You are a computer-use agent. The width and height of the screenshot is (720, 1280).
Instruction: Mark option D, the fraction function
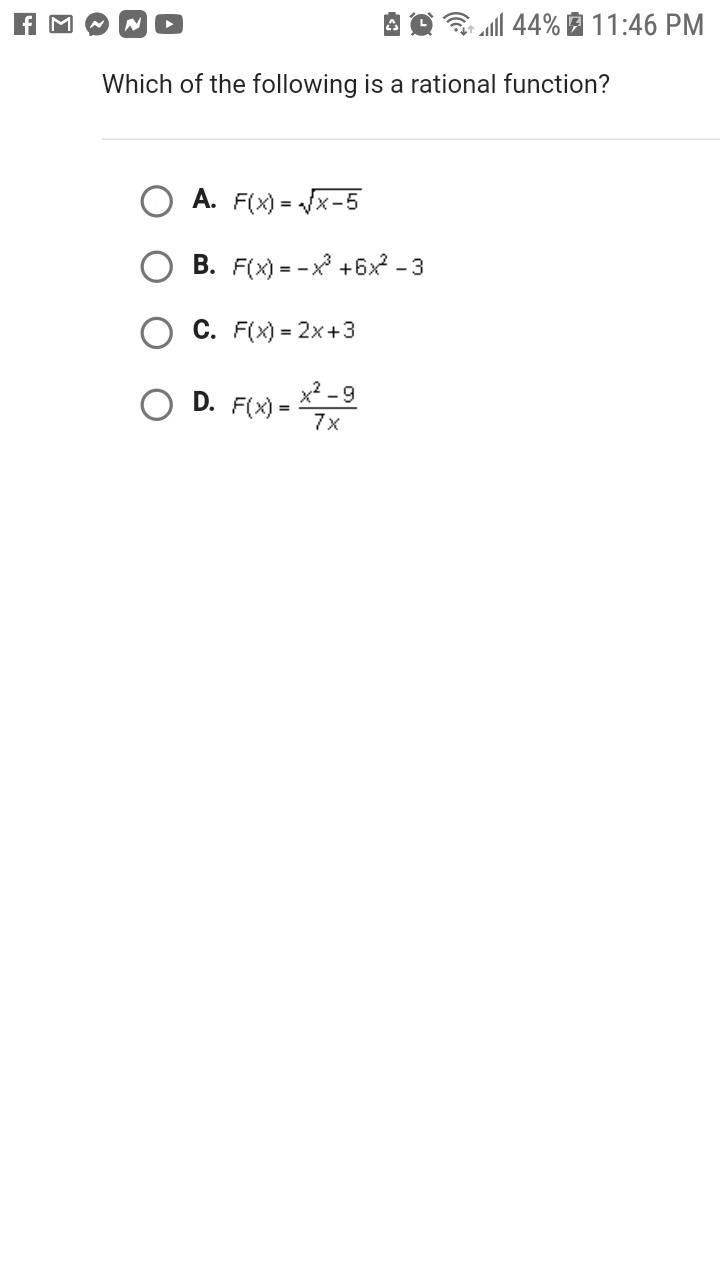point(157,405)
